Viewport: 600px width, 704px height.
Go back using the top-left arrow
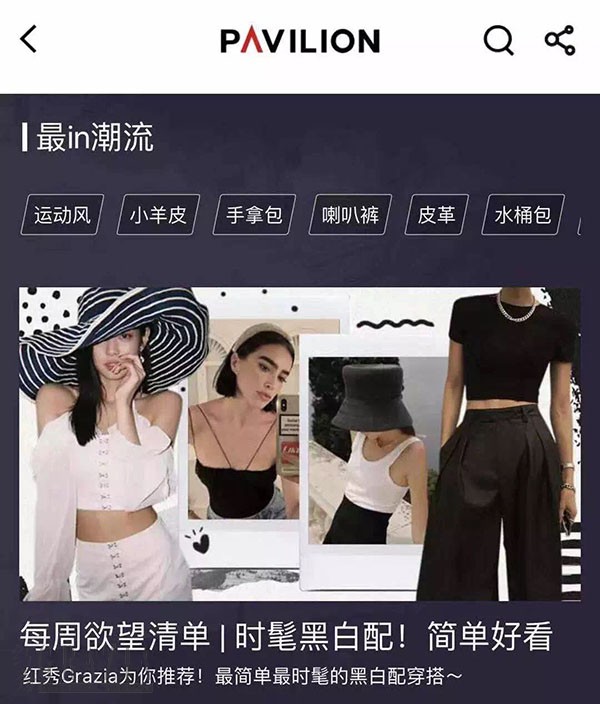(x=28, y=40)
